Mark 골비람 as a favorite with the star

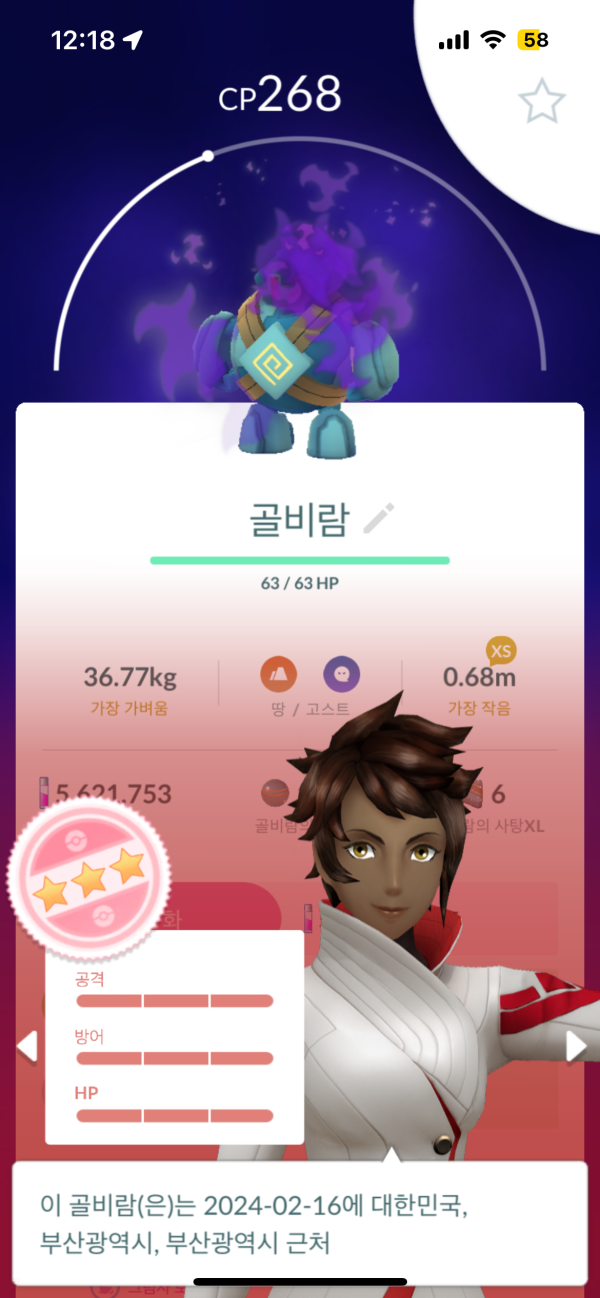tap(542, 101)
